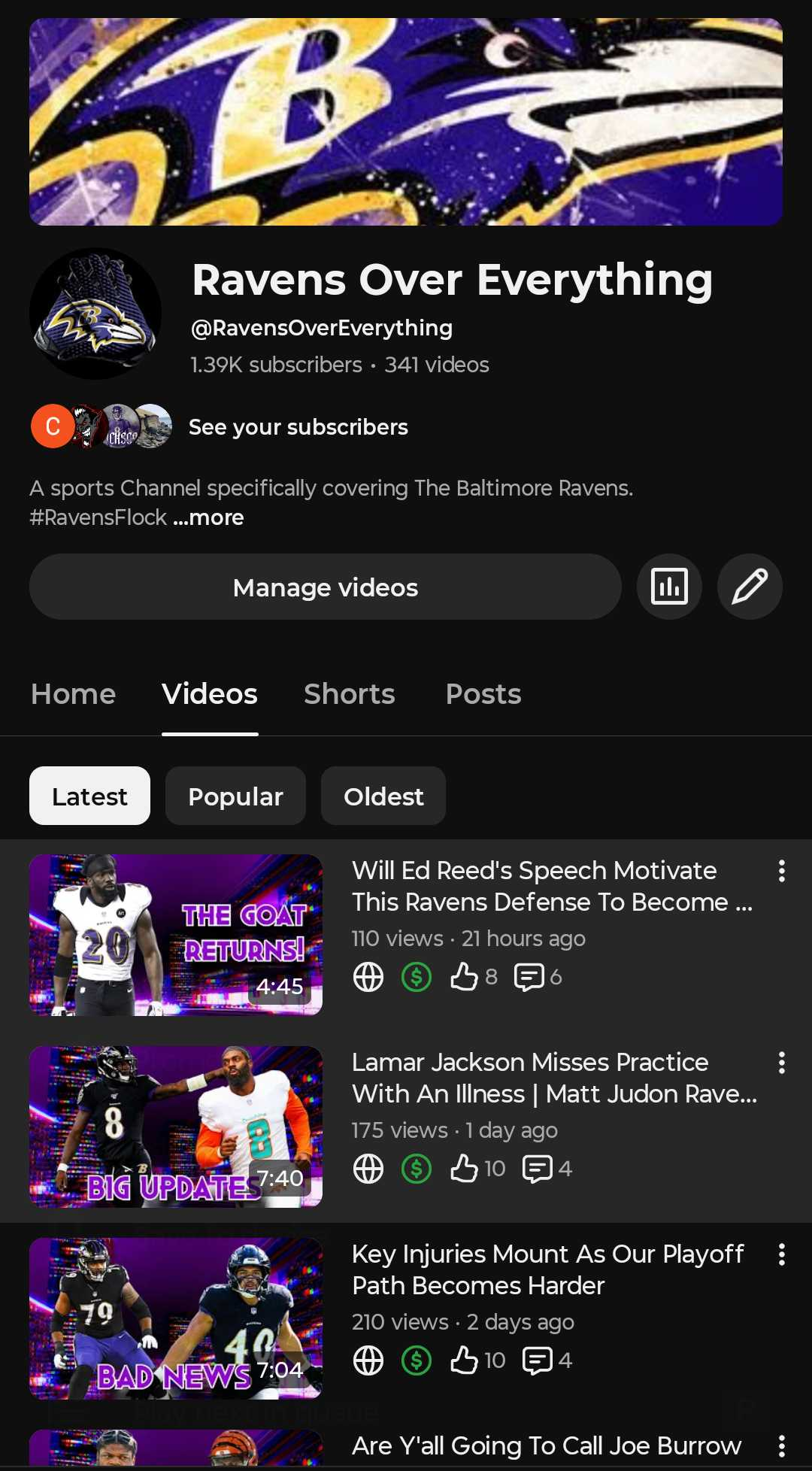Image resolution: width=812 pixels, height=1471 pixels.
Task: Open options for Joe Burrow video
Action: pyautogui.click(x=782, y=1446)
